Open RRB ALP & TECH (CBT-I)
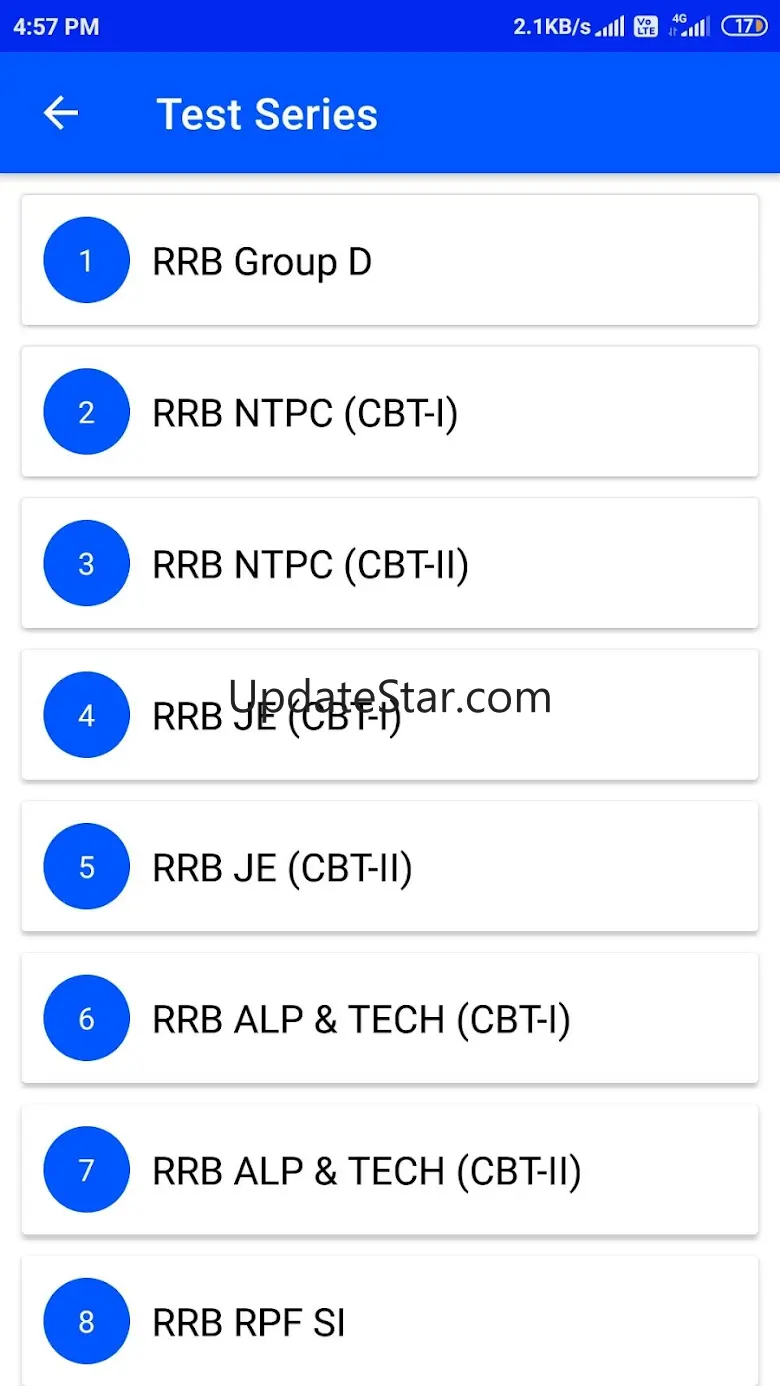 pos(390,1018)
